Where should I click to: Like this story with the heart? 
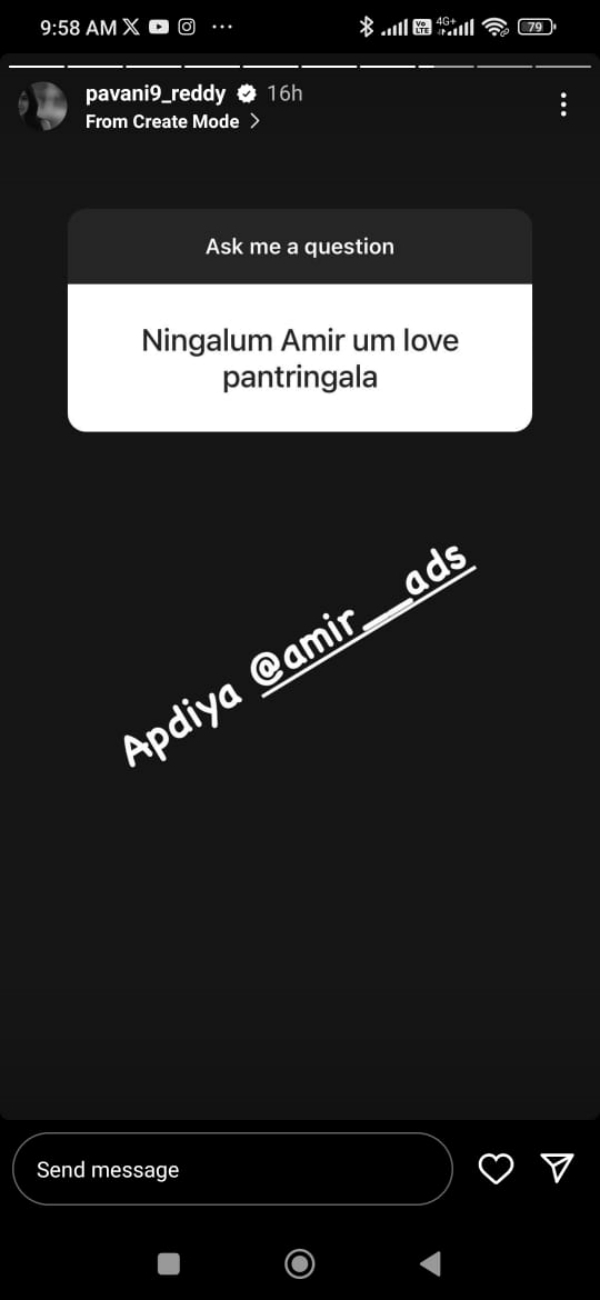496,1168
